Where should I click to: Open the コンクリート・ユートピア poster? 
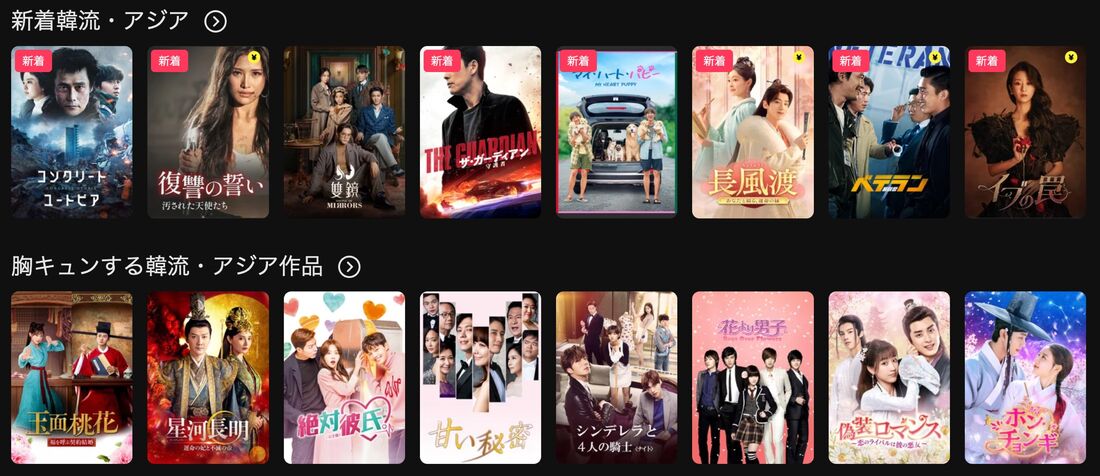click(x=72, y=132)
